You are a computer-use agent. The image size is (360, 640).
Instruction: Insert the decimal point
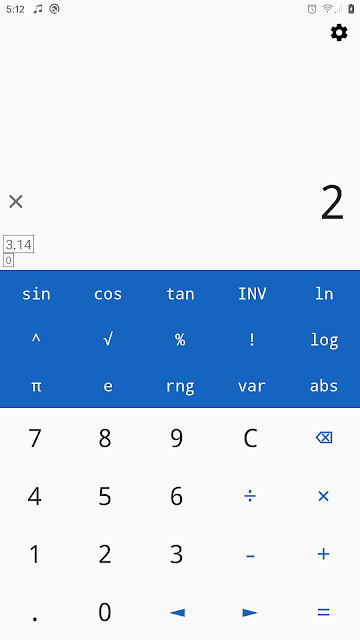click(35, 612)
